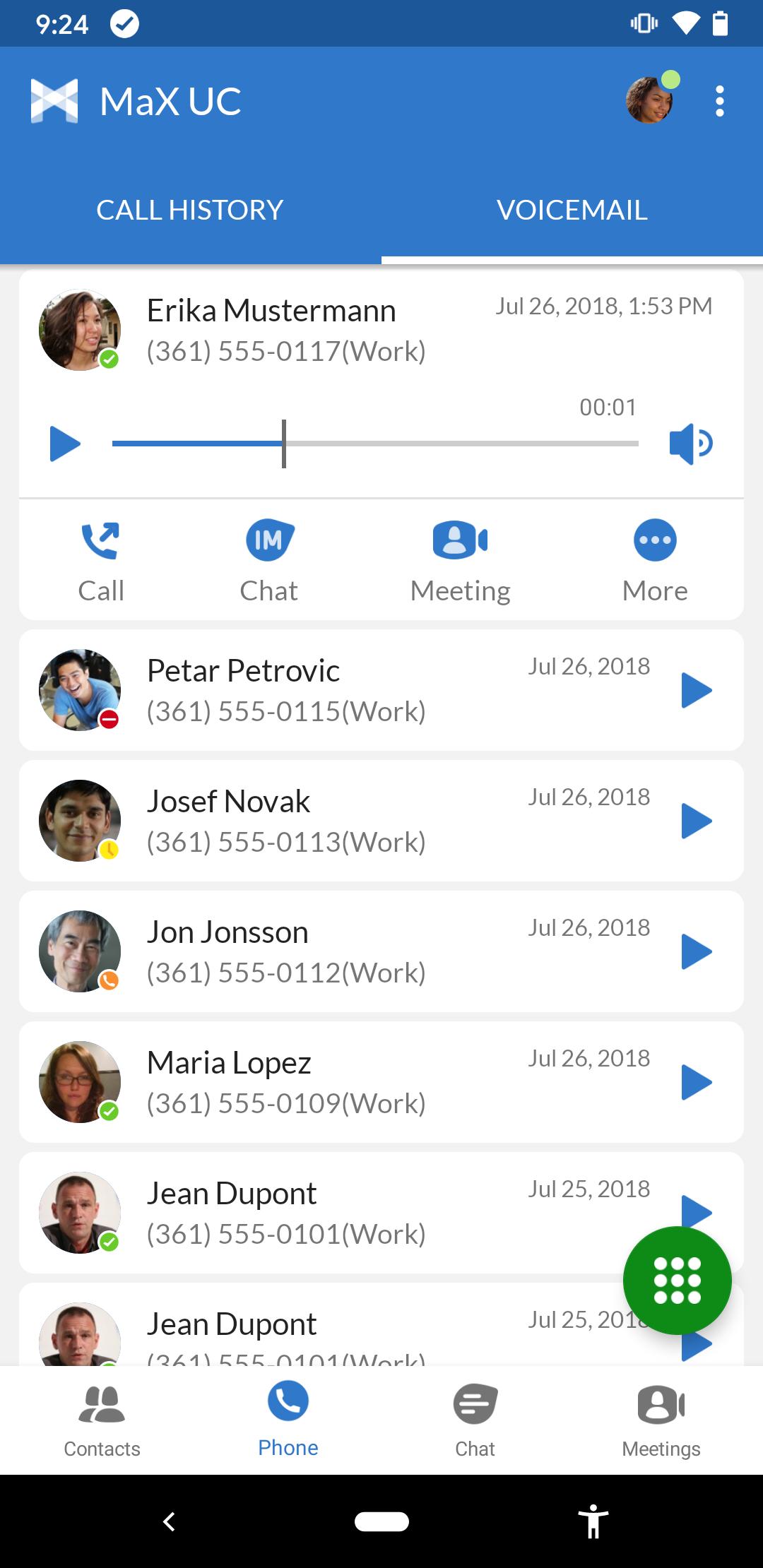
Task: Play Josef Novak's voicemail
Action: pos(696,821)
